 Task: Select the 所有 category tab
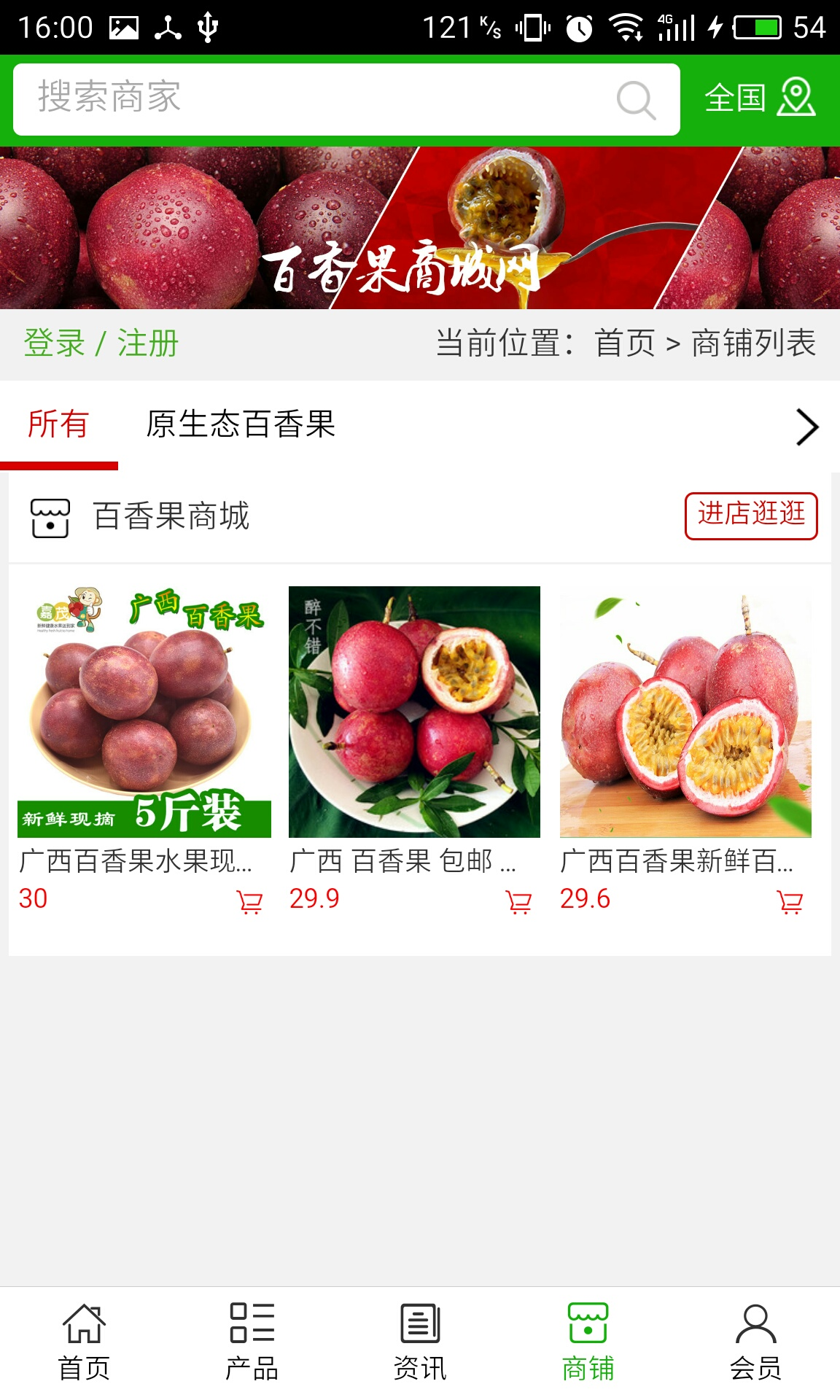58,424
